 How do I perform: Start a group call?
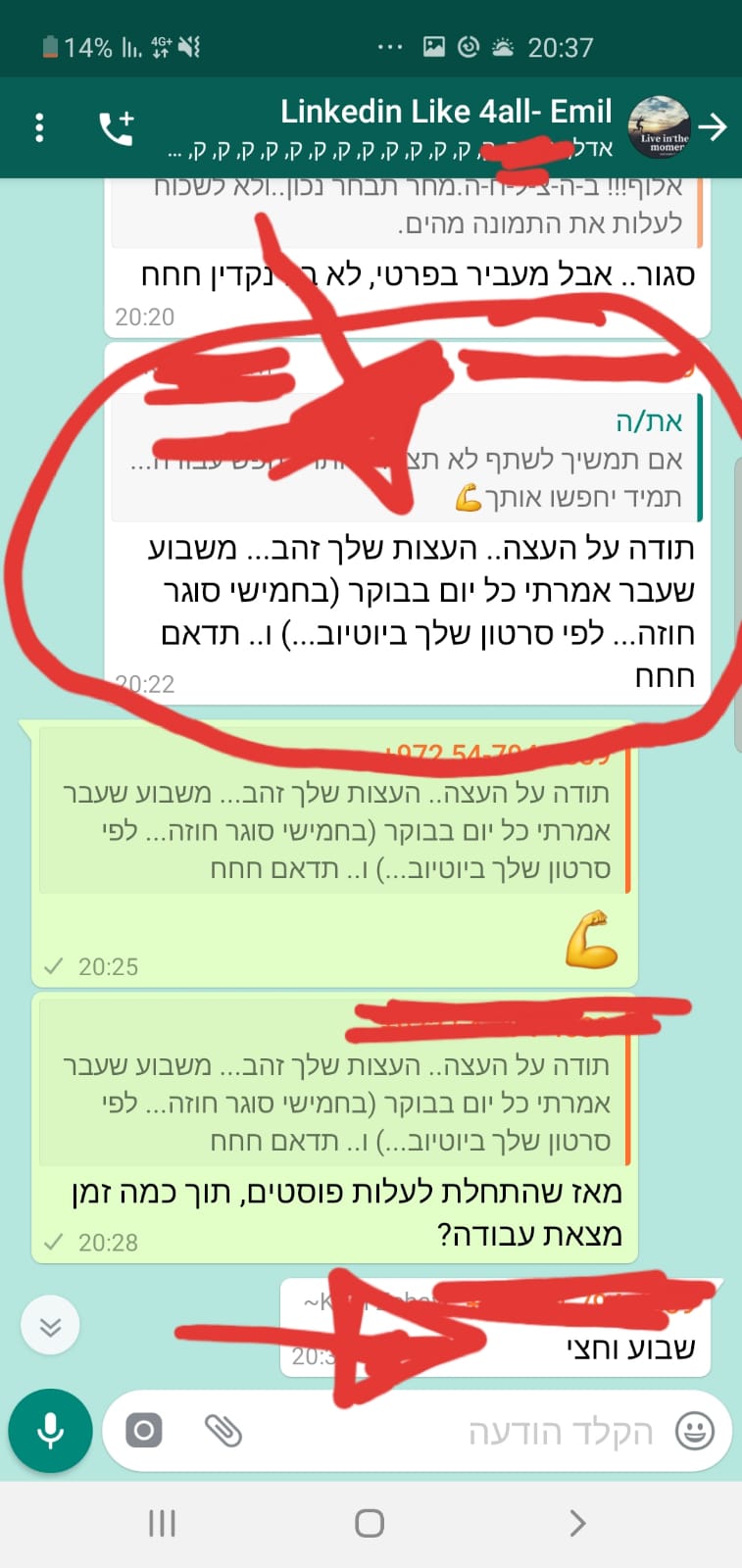[x=116, y=127]
